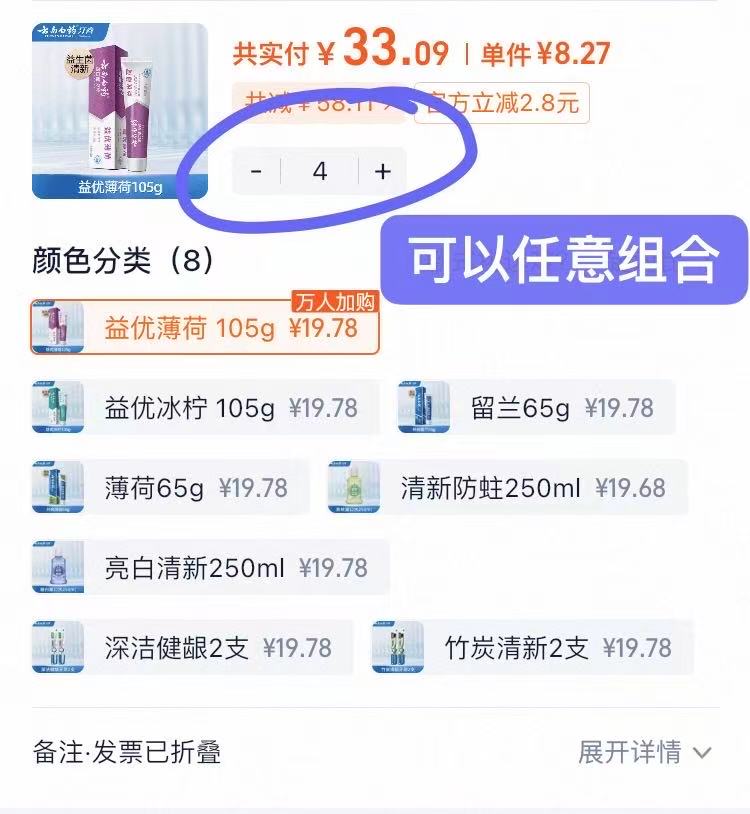750x814 pixels.
Task: Select the 薄荷65g option
Action: click(170, 488)
